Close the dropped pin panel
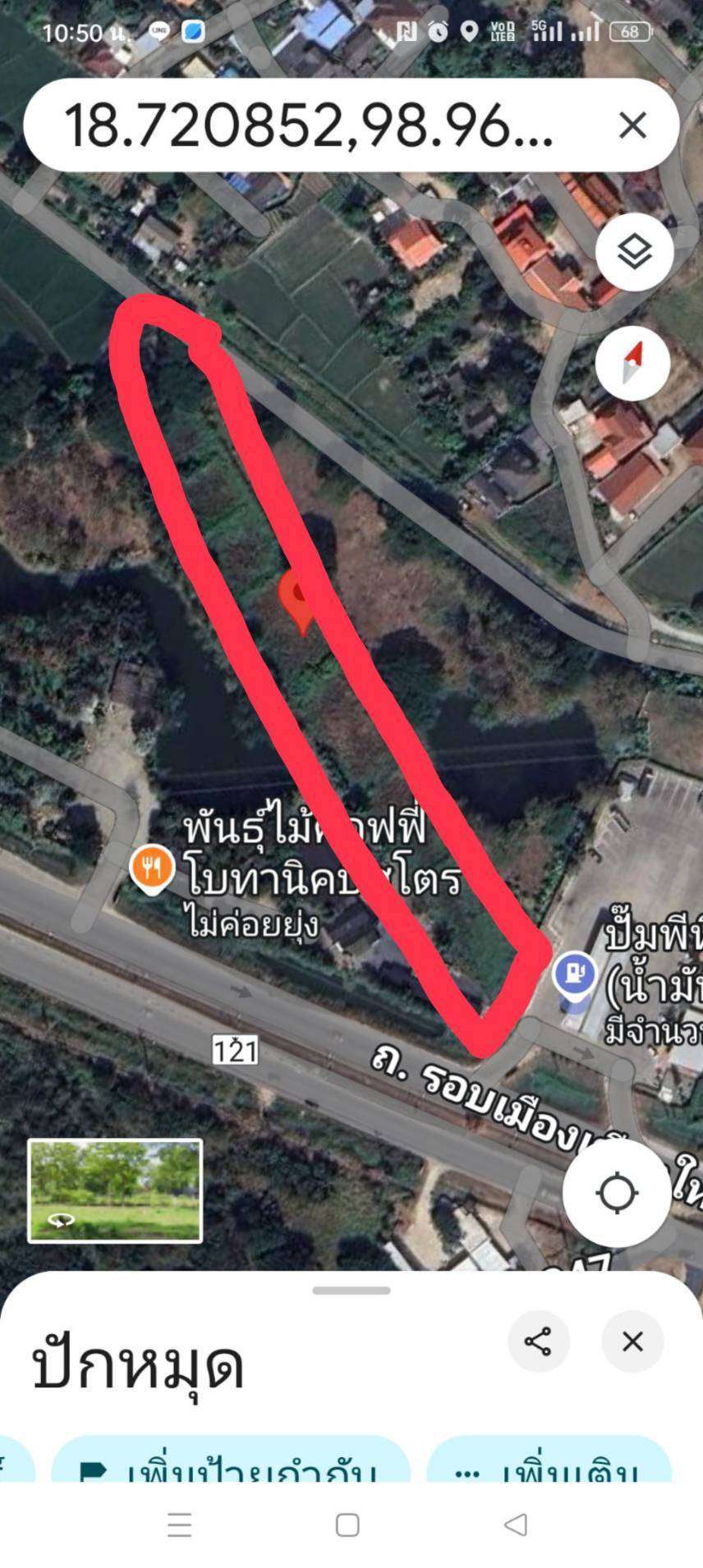The width and height of the screenshot is (703, 1568). 632,1341
